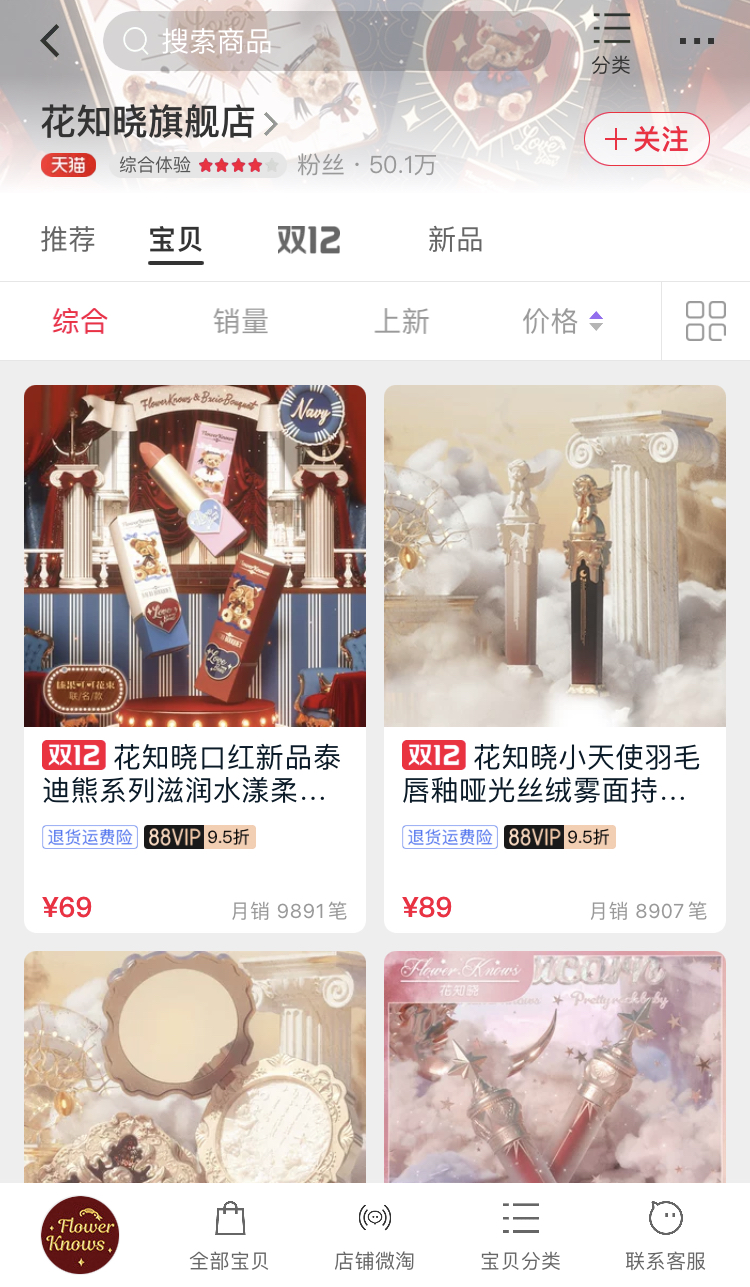
Task: Sort products by 价格
Action: pyautogui.click(x=562, y=321)
